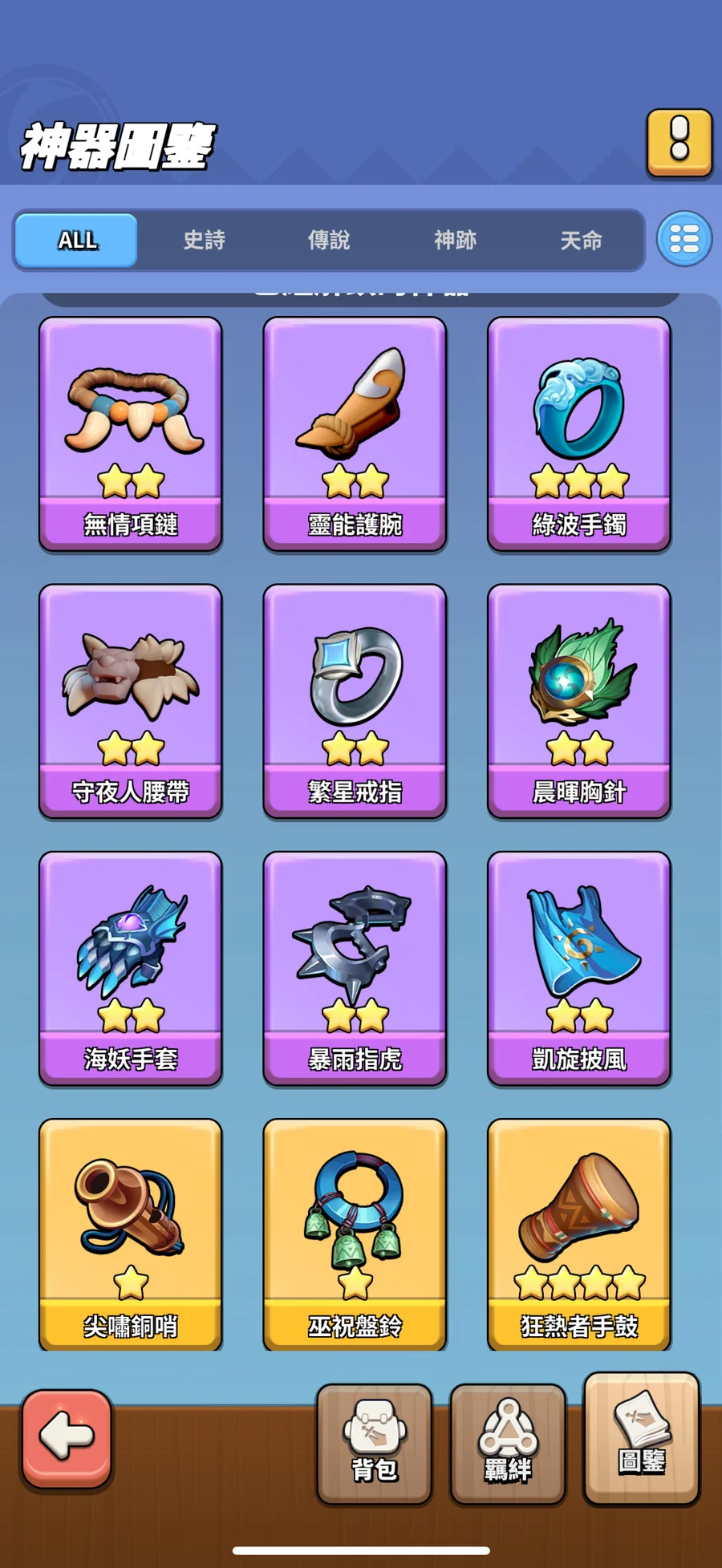This screenshot has height=1568, width=722.
Task: Open the 背包 backpack tab
Action: point(375,1443)
